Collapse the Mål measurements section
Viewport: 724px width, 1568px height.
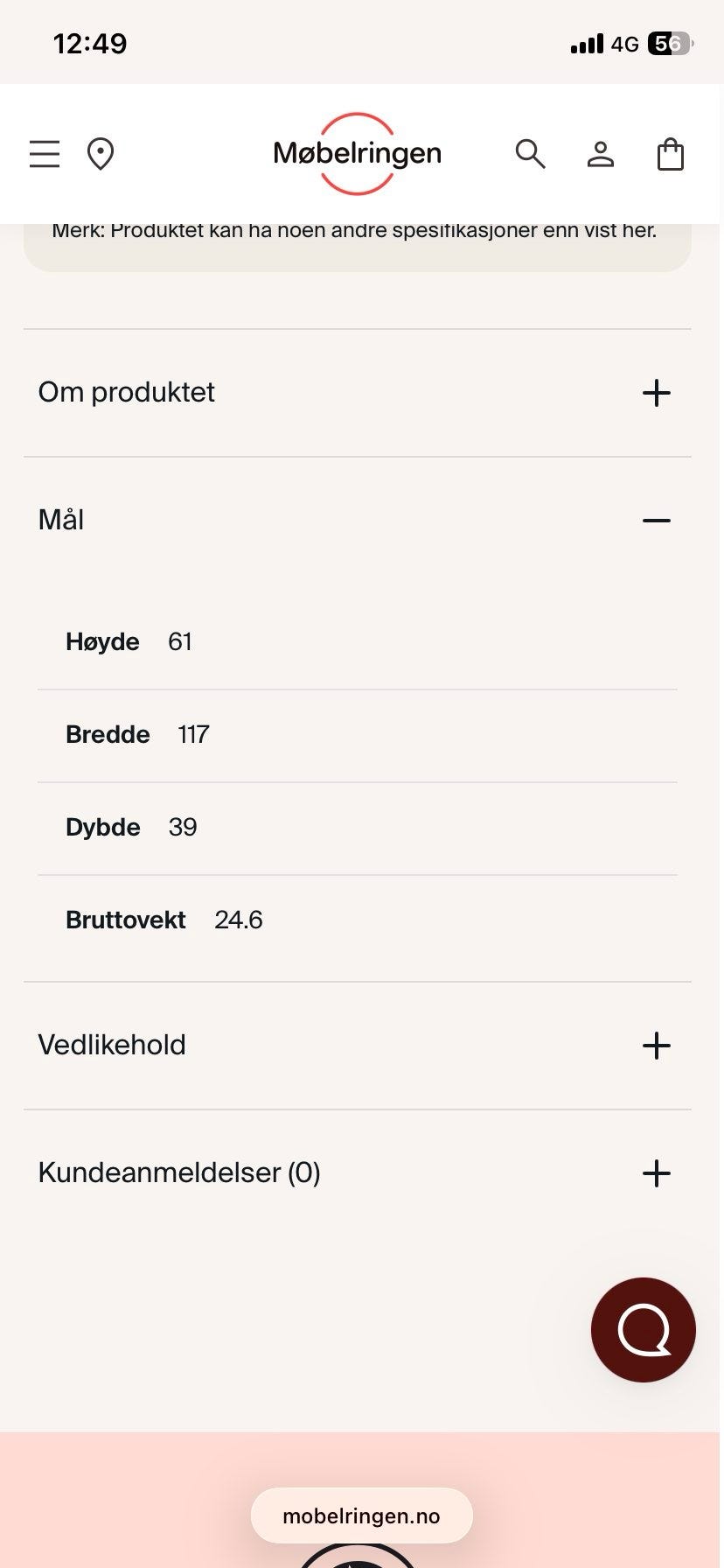click(657, 520)
